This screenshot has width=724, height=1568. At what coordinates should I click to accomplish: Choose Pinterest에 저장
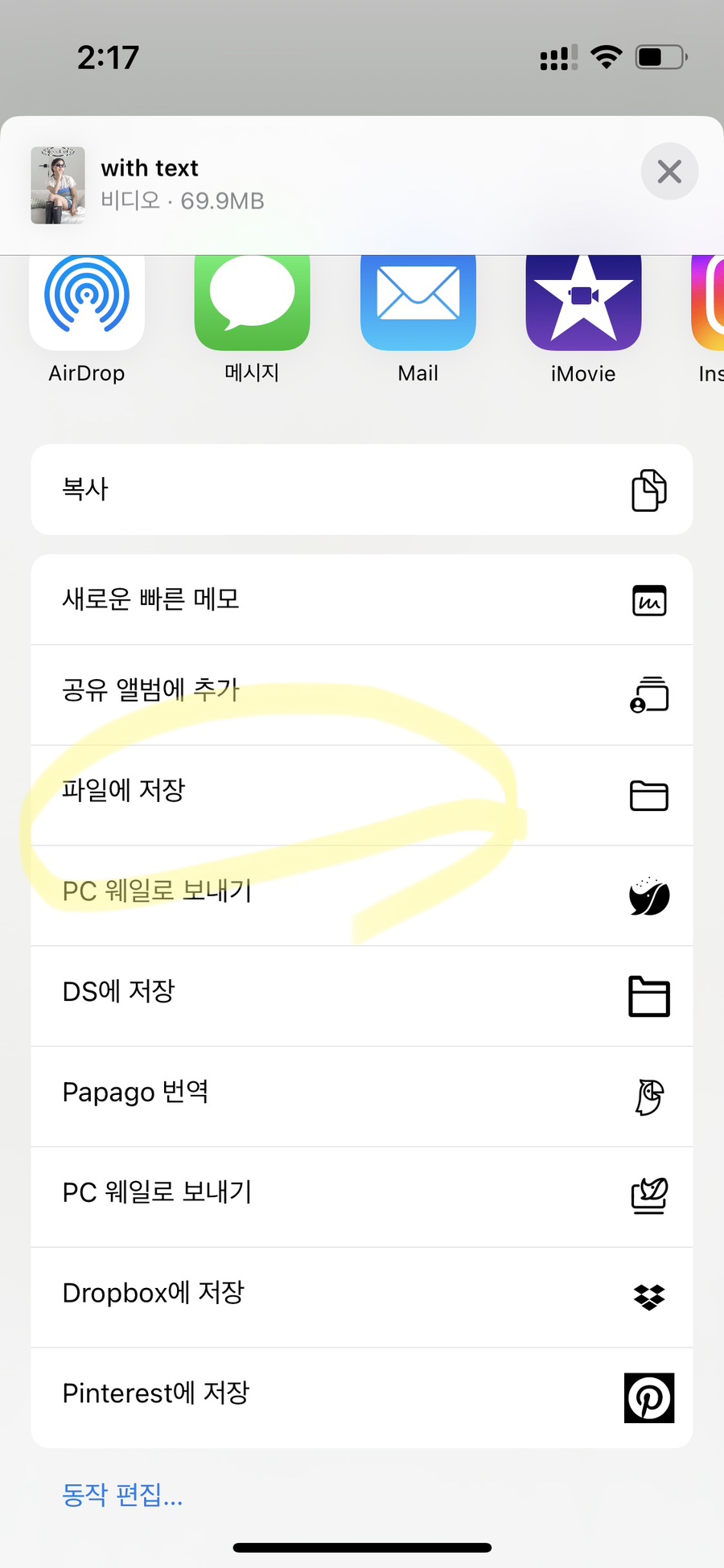pos(361,1397)
